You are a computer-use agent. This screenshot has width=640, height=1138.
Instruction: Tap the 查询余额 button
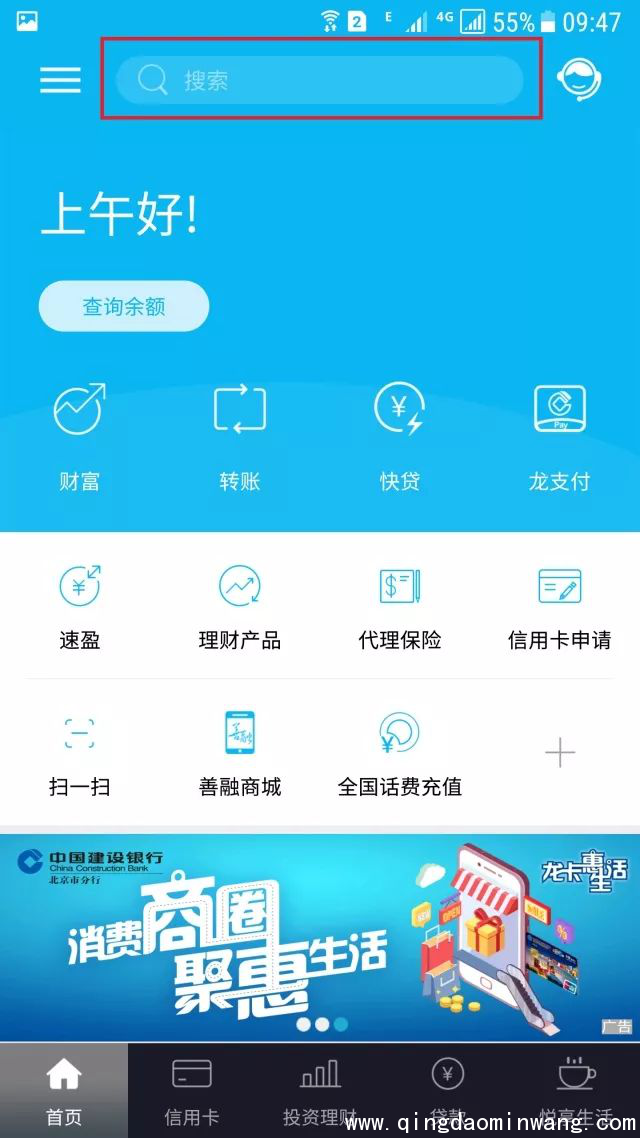pos(124,306)
